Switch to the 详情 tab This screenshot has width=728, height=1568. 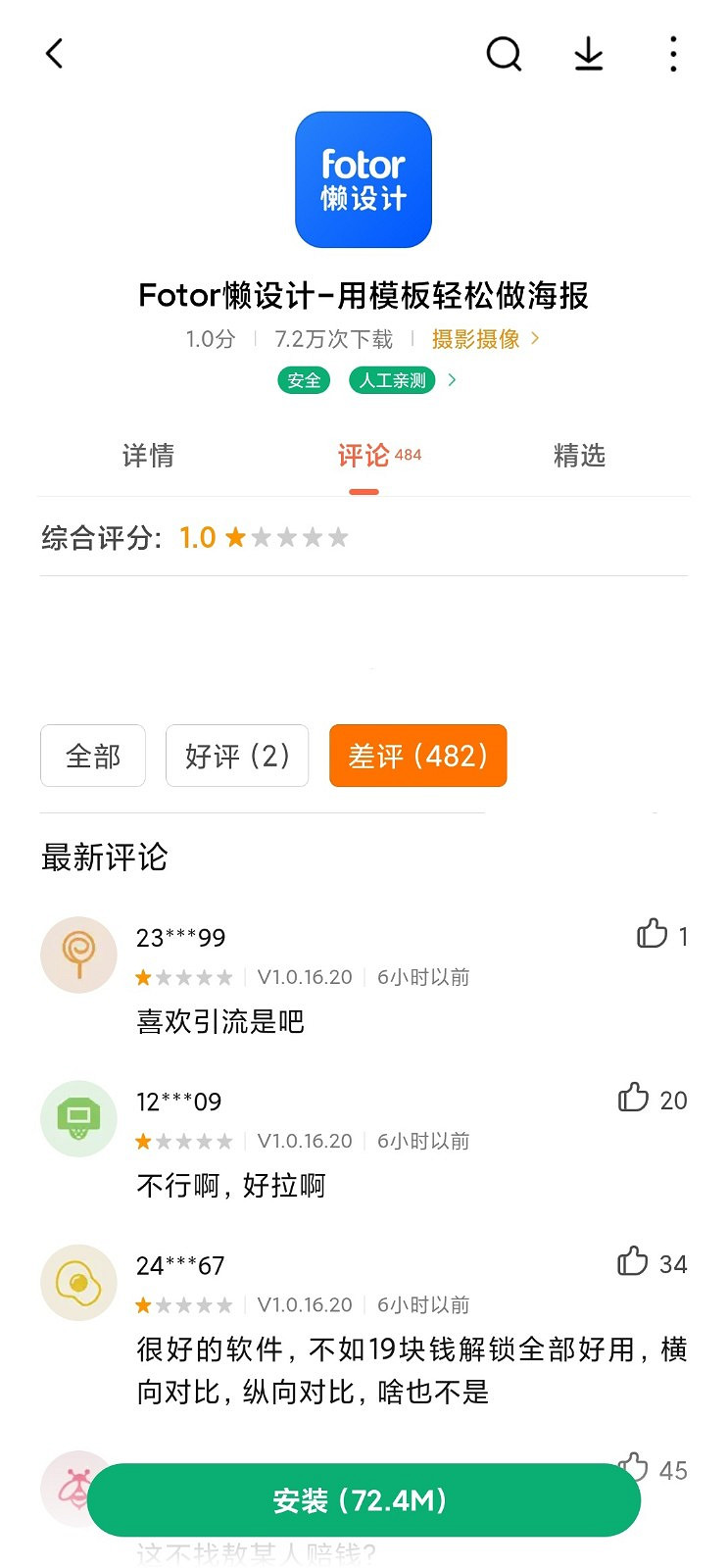click(x=148, y=456)
